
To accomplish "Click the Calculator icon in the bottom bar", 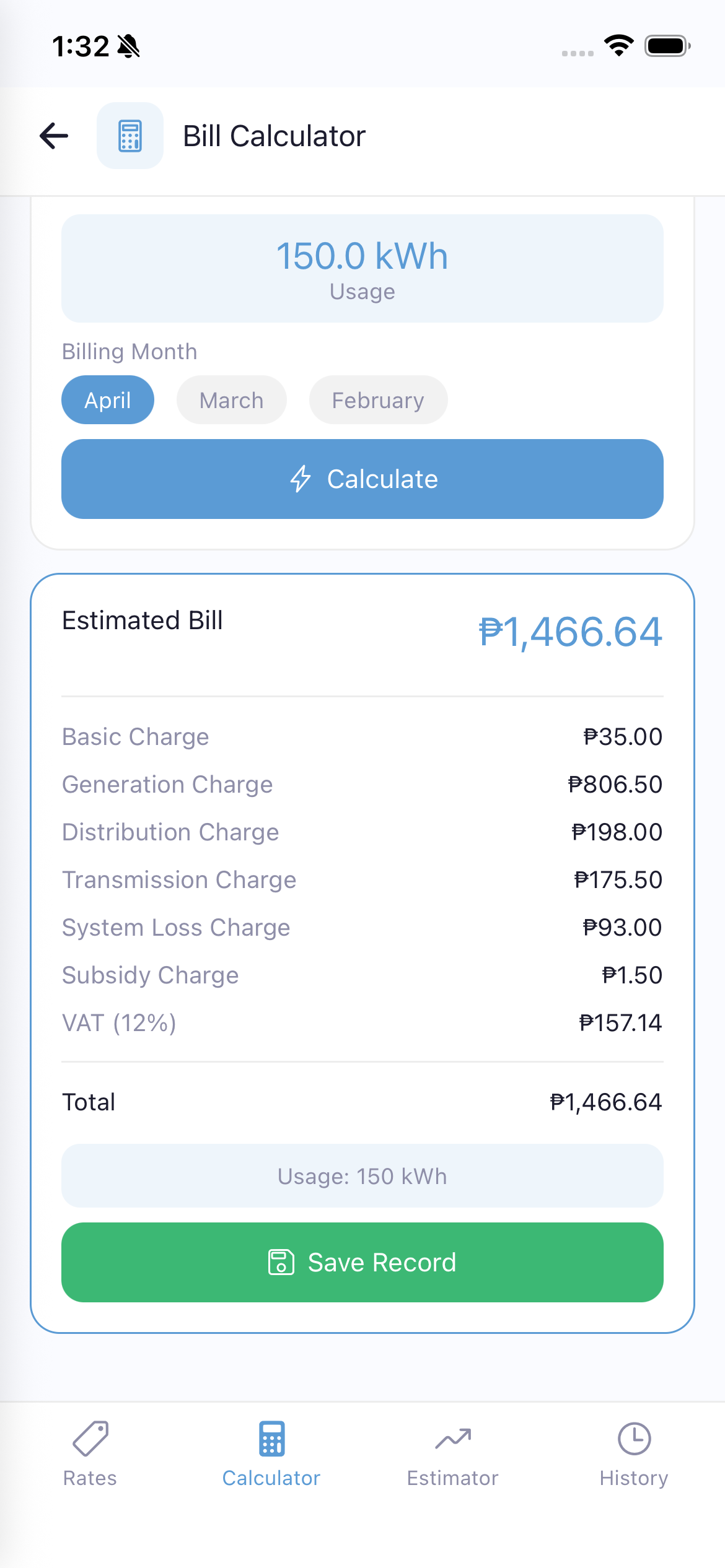I will pyautogui.click(x=270, y=1437).
